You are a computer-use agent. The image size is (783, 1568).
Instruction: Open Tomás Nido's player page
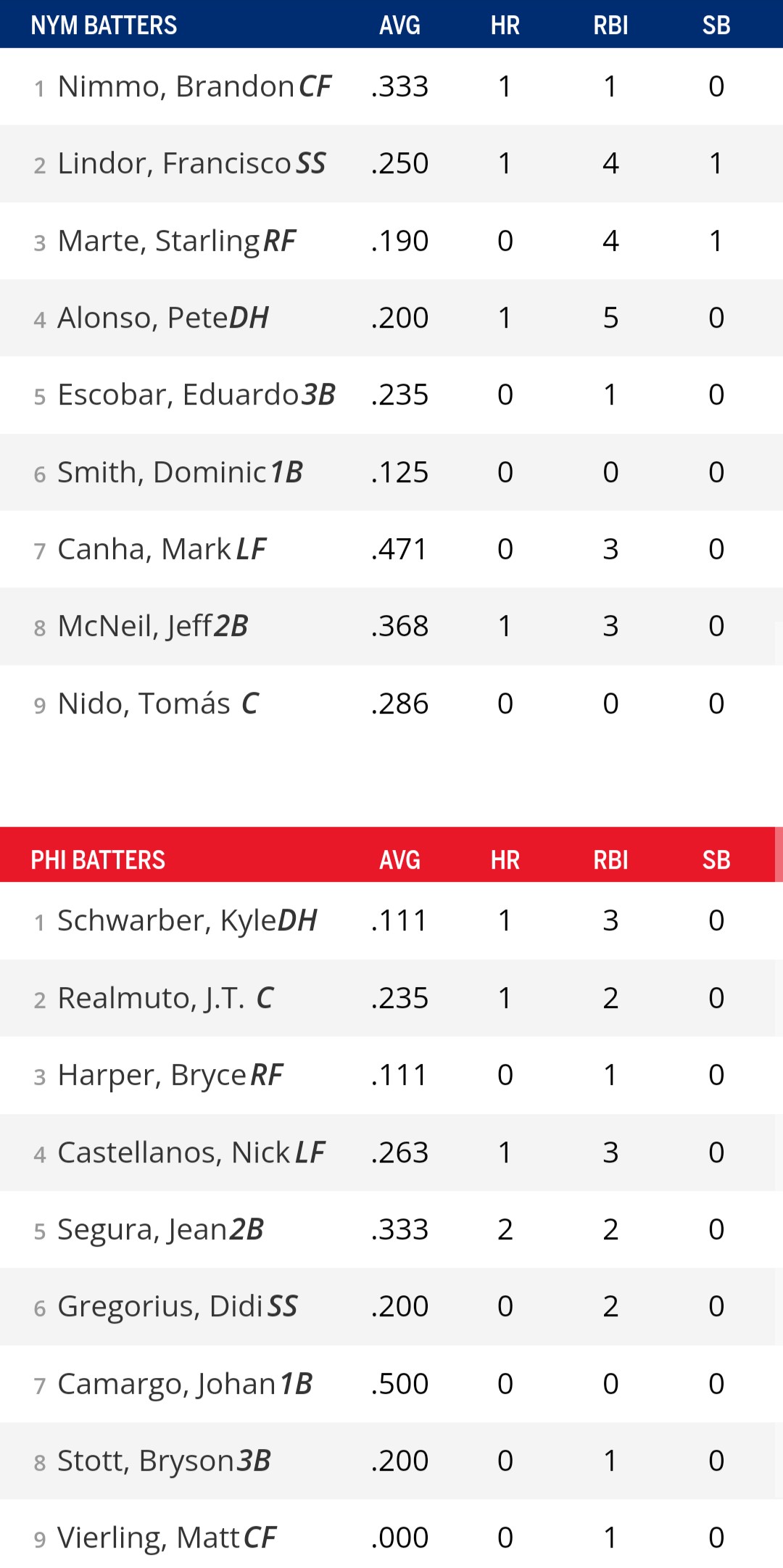[x=144, y=703]
